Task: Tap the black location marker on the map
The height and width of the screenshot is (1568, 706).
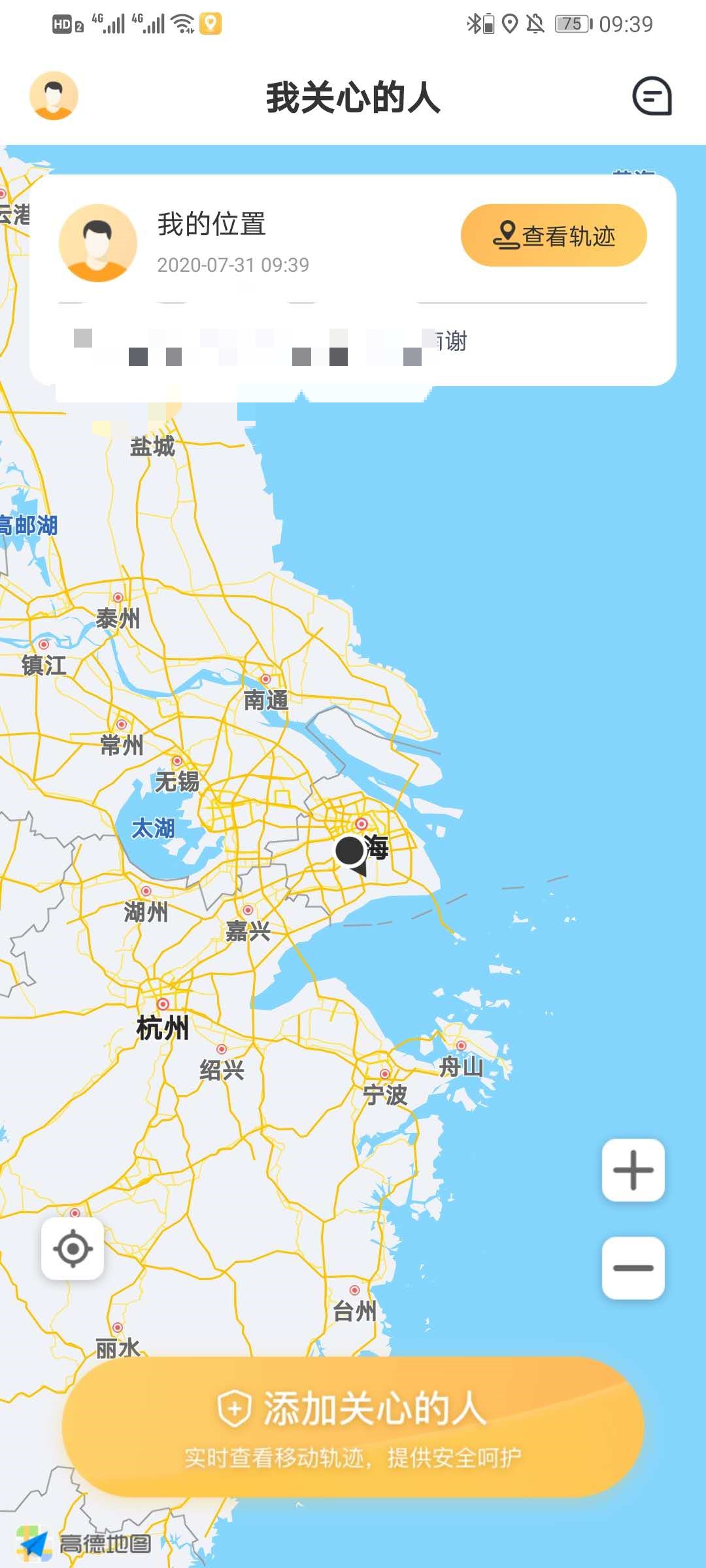Action: click(x=350, y=852)
